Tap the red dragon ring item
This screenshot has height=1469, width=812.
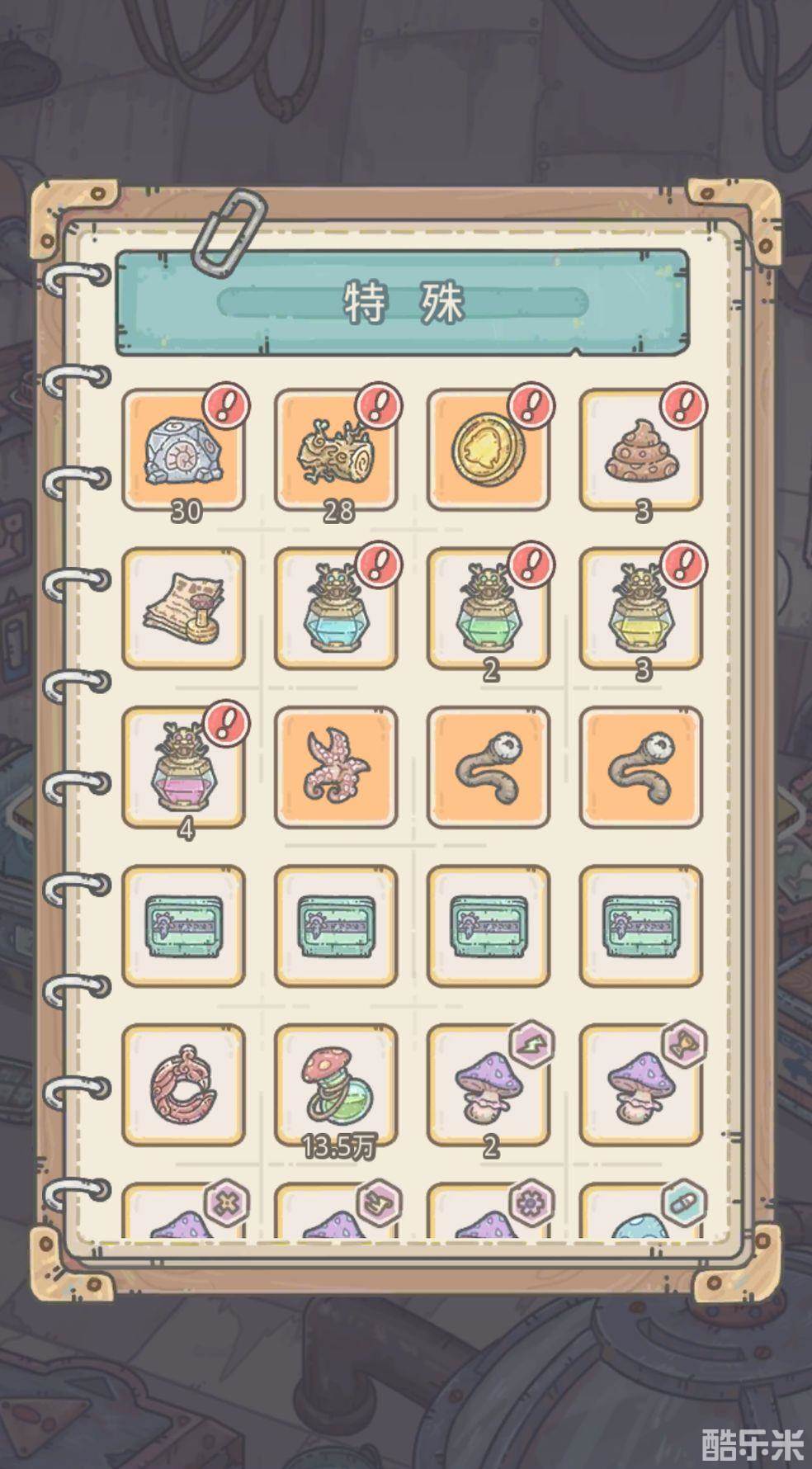coord(183,1084)
